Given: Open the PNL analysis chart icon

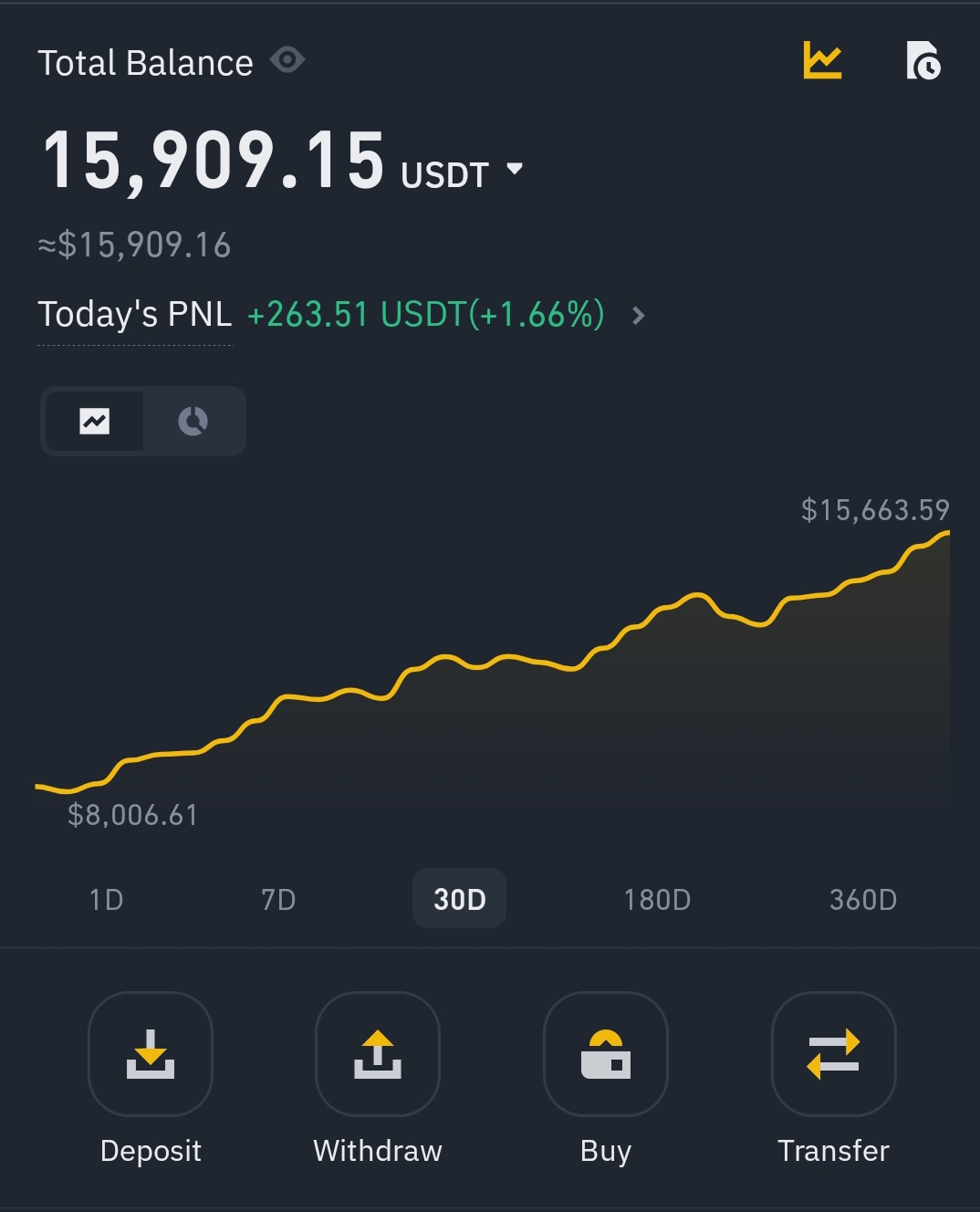Looking at the screenshot, I should pos(822,61).
